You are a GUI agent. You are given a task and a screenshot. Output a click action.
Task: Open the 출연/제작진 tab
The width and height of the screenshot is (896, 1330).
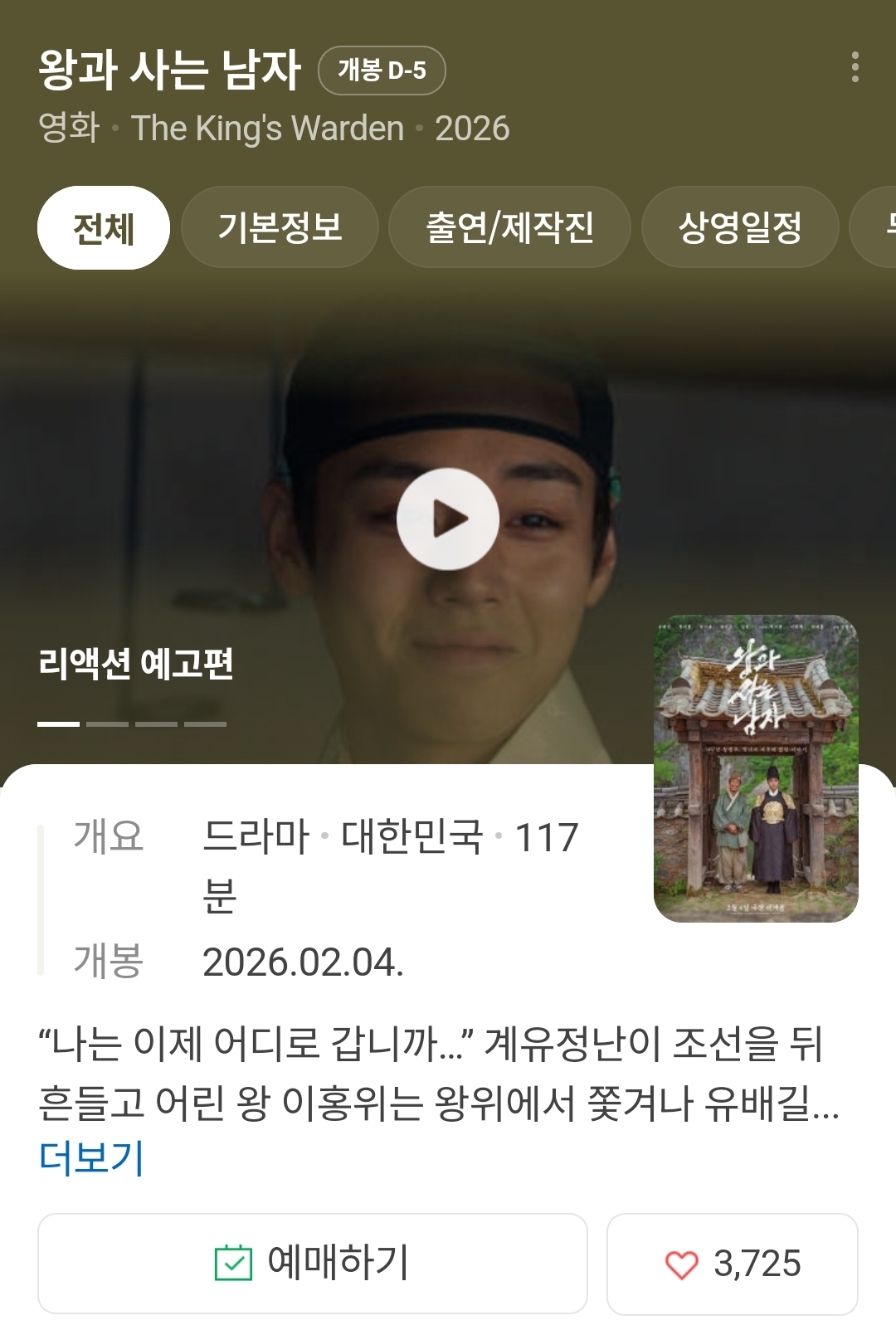coord(509,227)
